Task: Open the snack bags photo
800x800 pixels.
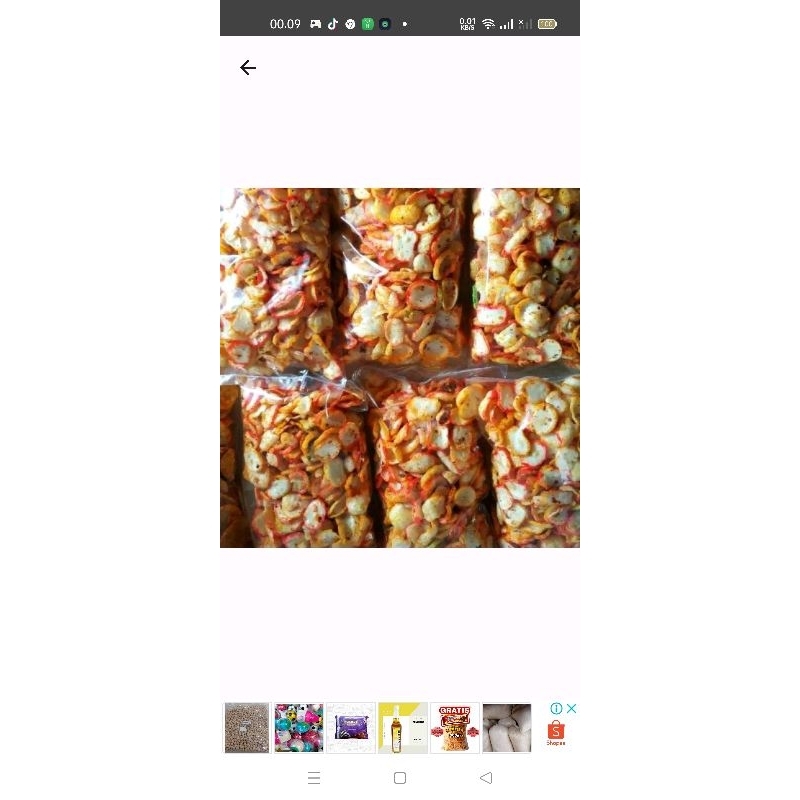Action: point(400,367)
